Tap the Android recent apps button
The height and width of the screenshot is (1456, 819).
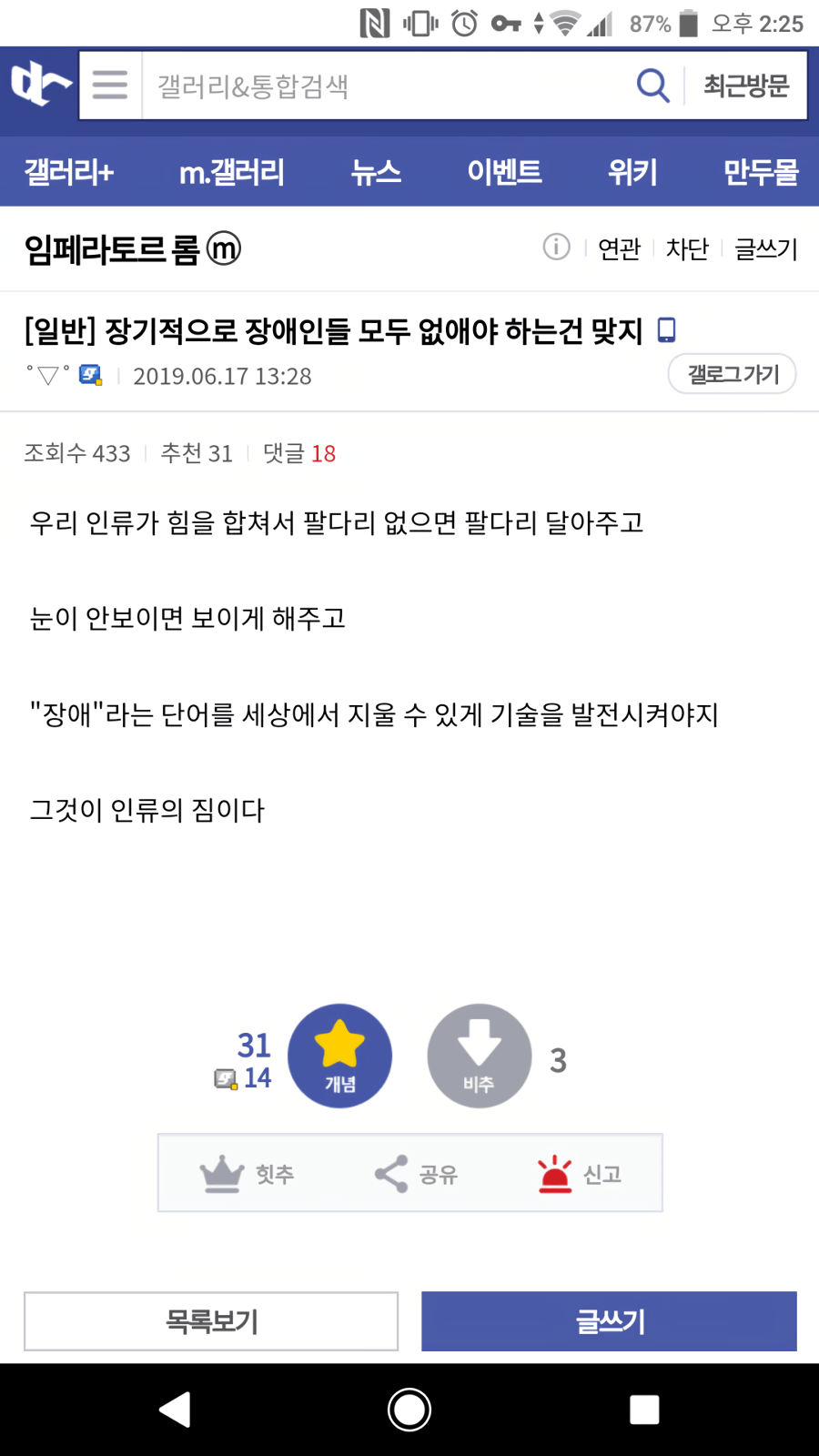[644, 1409]
